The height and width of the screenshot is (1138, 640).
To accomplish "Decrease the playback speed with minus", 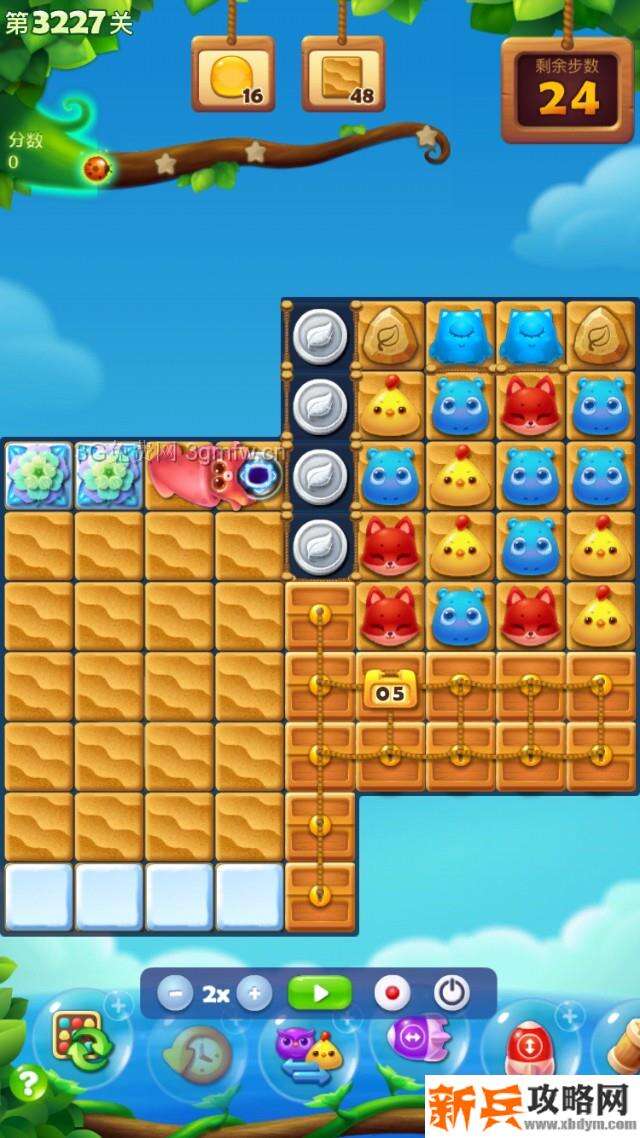I will 175,994.
